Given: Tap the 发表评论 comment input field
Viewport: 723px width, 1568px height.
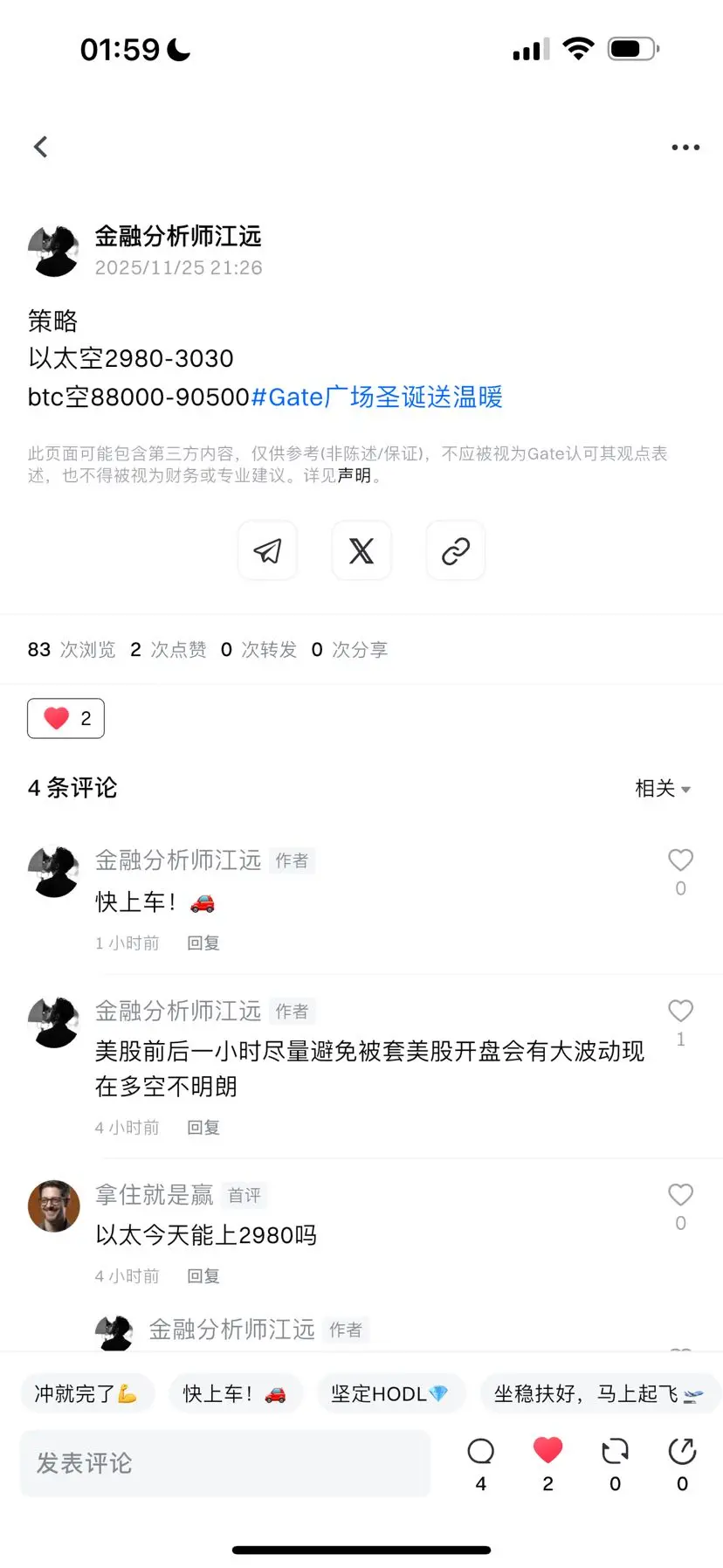Looking at the screenshot, I should [224, 1463].
